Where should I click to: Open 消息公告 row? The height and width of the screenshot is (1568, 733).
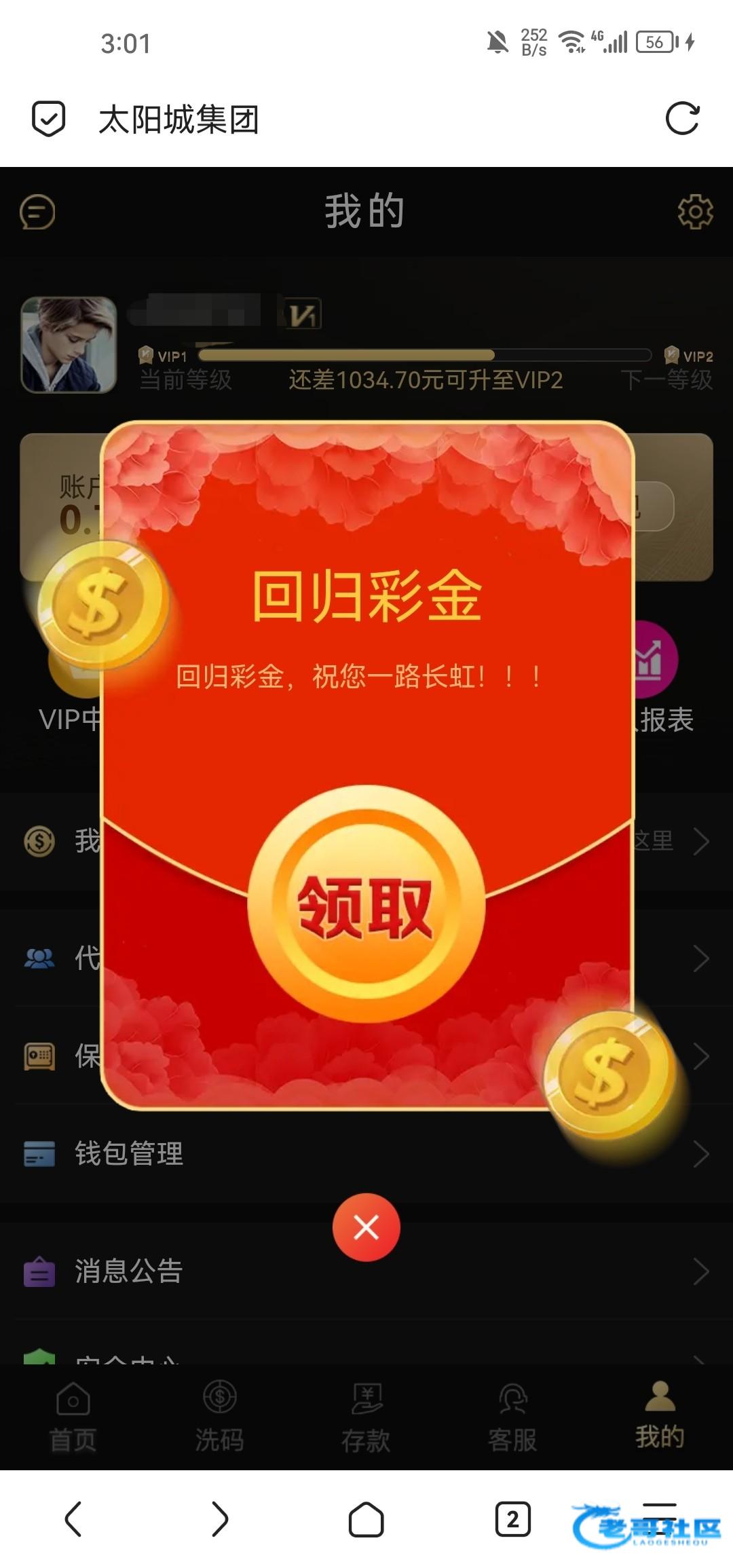click(366, 1271)
